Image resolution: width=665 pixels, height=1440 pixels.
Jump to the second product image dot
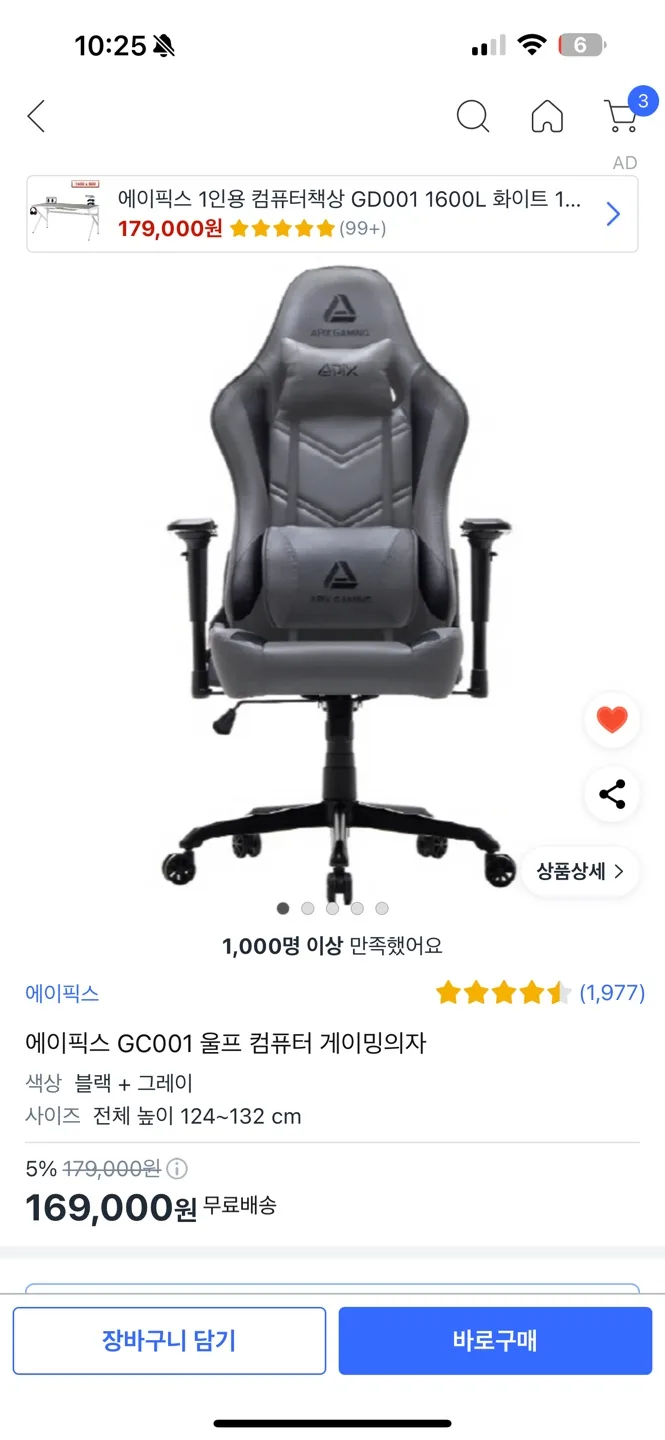point(308,908)
